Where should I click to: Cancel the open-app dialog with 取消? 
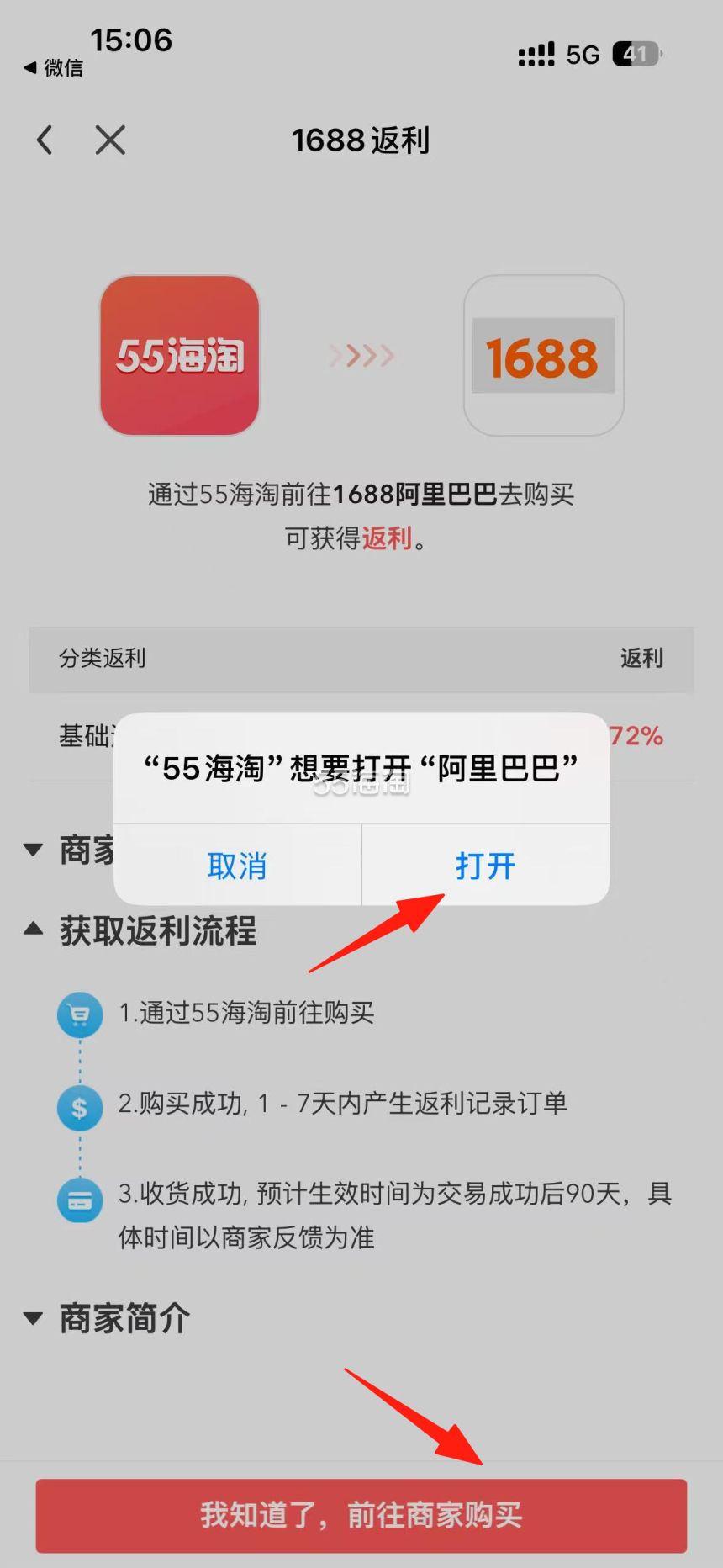[x=237, y=866]
